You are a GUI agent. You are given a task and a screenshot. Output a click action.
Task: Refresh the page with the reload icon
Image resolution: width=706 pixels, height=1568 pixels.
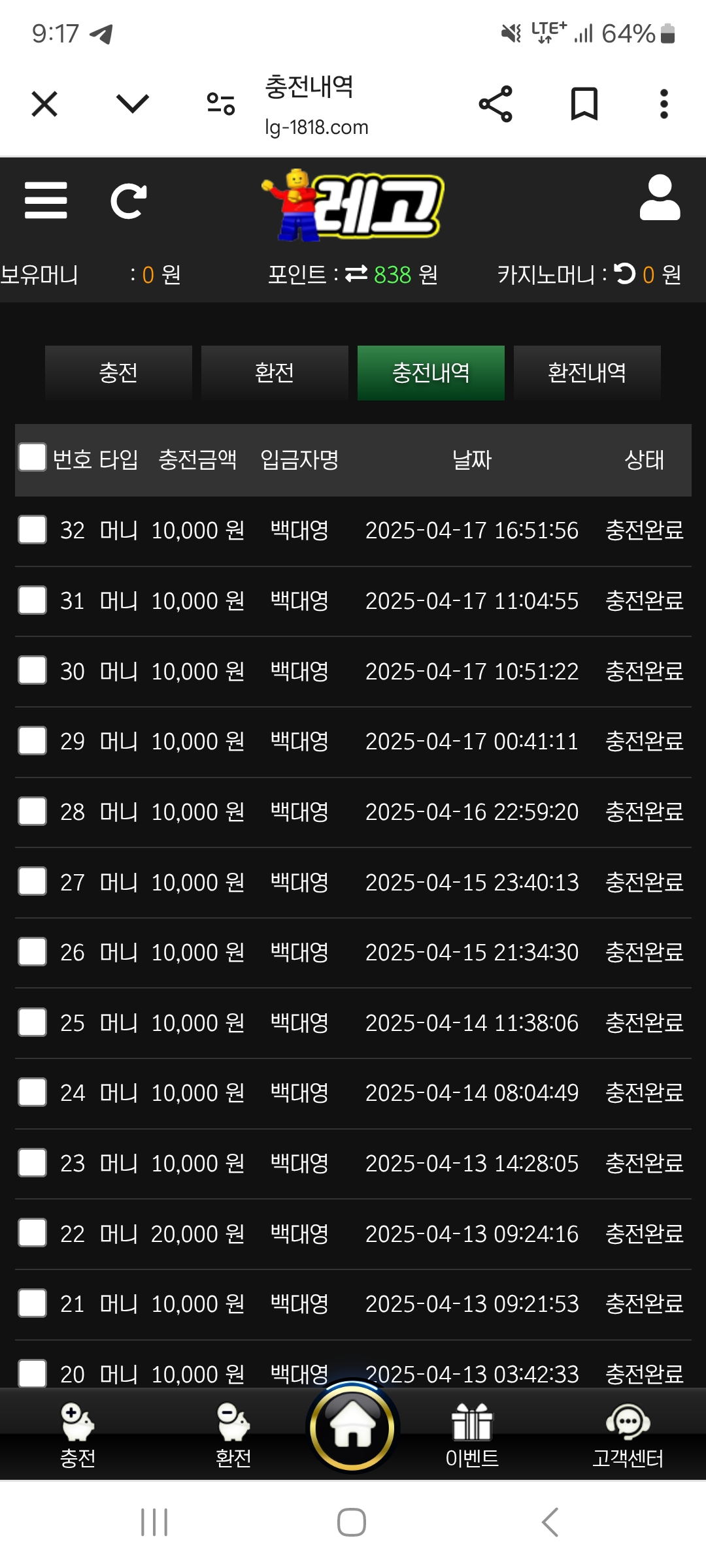coord(129,201)
